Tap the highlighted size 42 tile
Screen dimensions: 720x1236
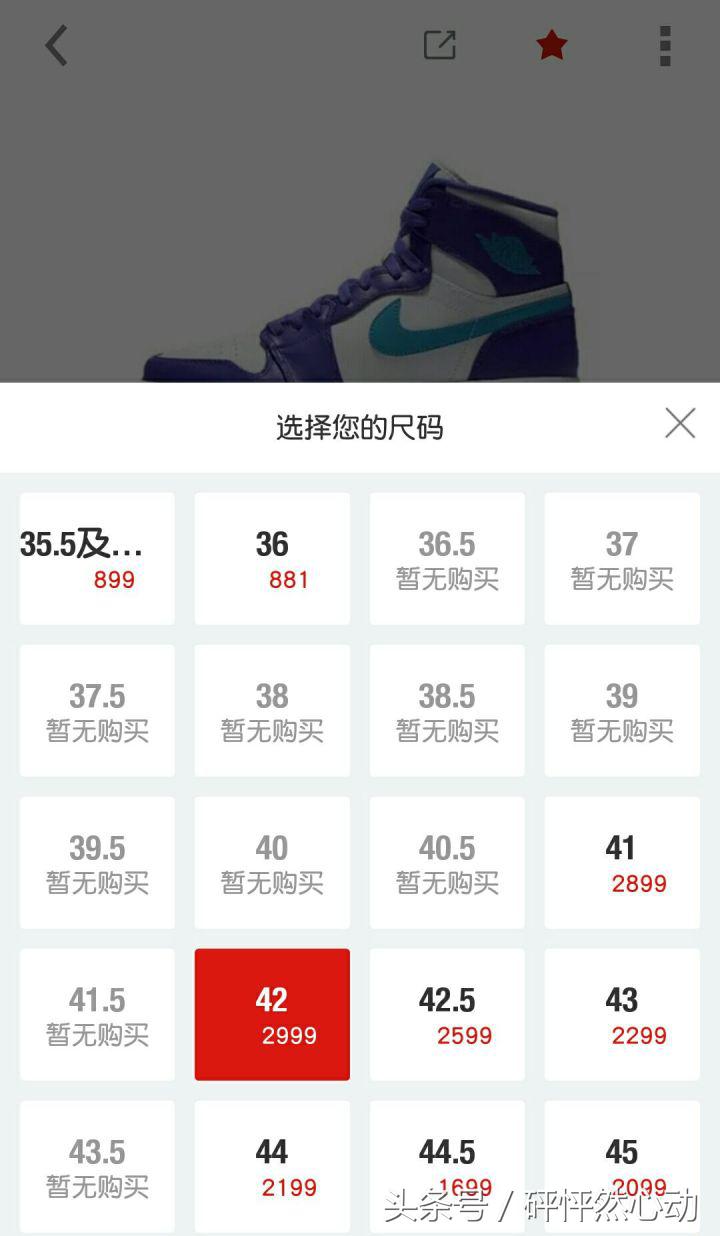pos(271,1013)
